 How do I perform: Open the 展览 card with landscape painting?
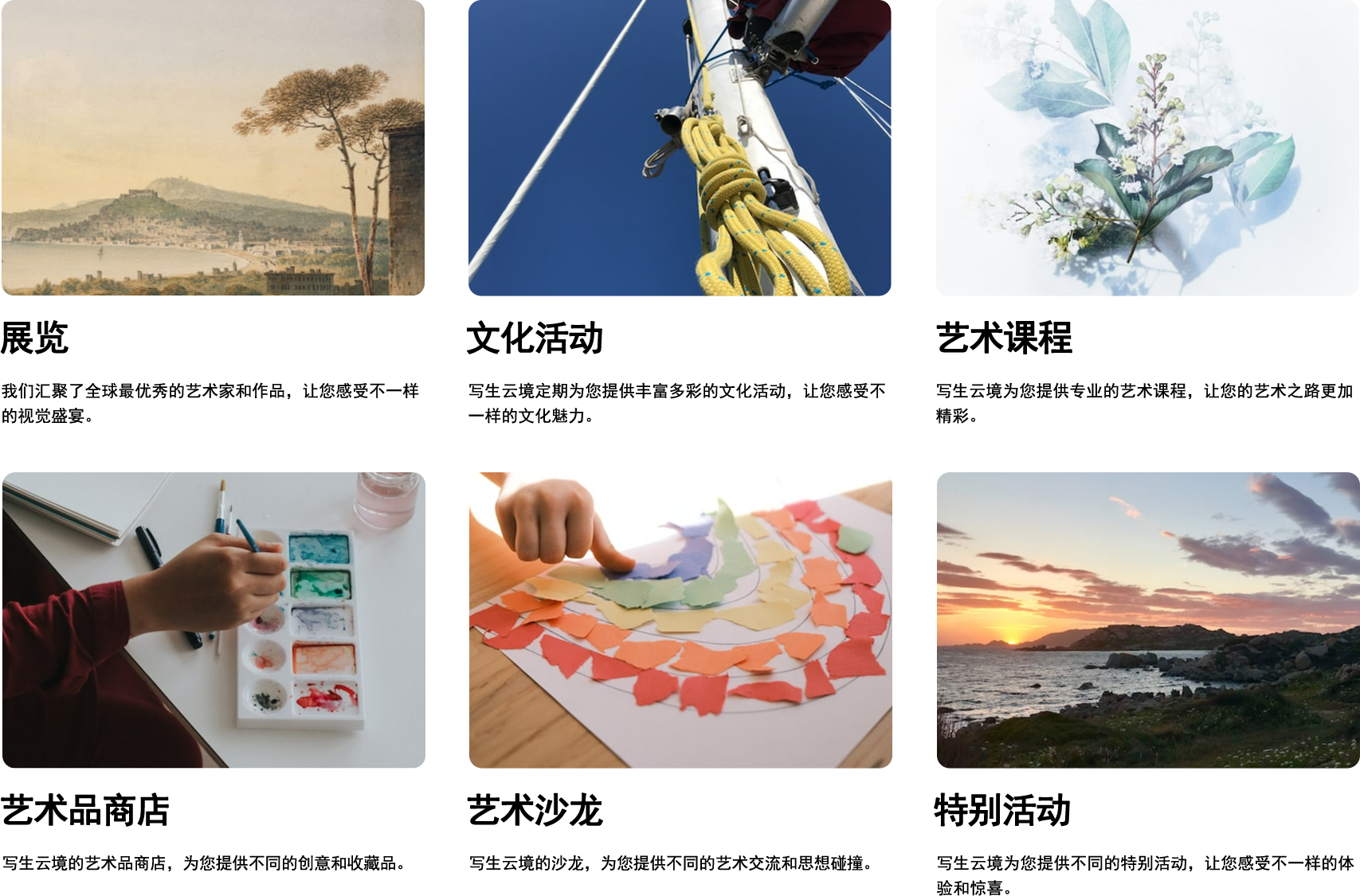(213, 148)
